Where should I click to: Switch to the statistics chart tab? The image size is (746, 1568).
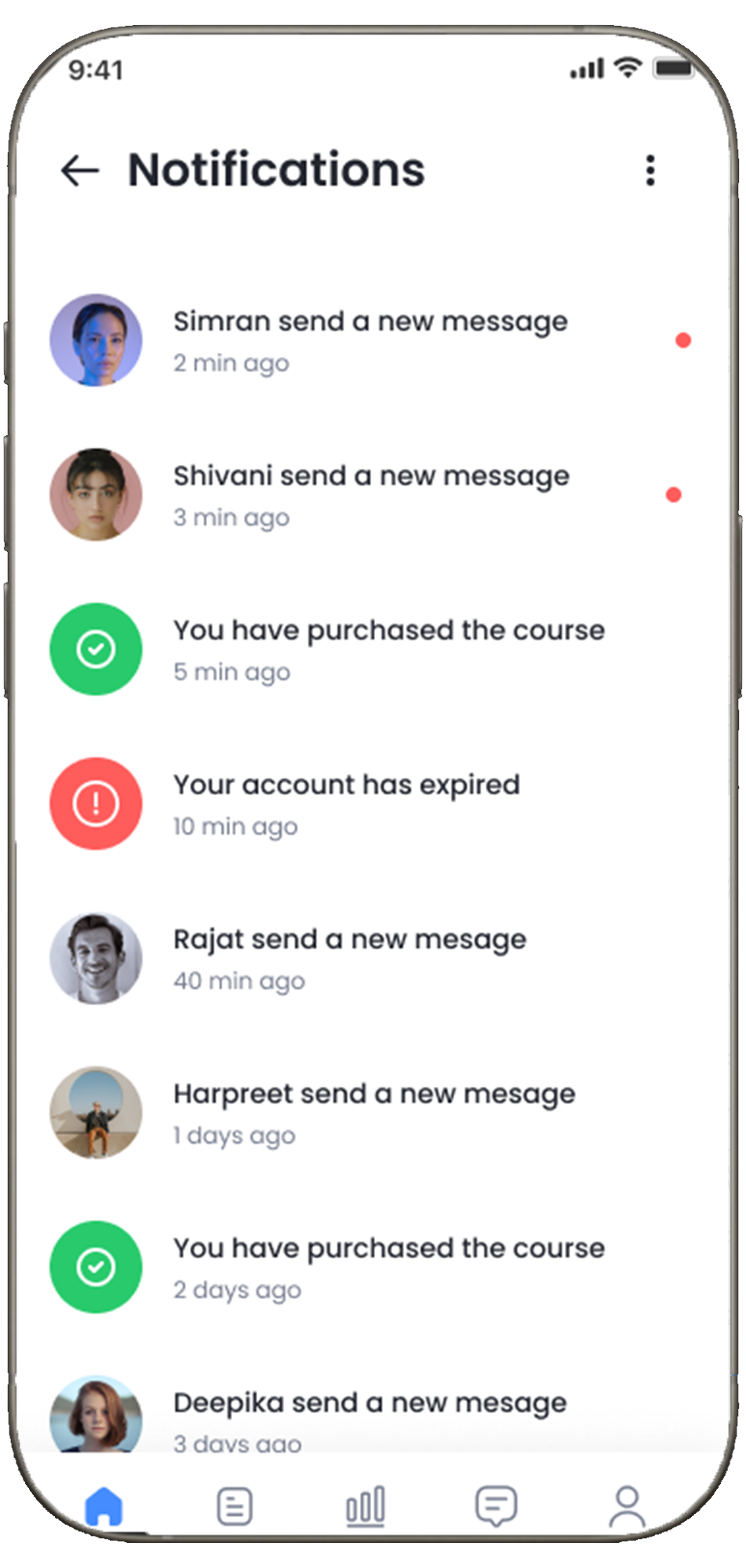[x=366, y=1506]
